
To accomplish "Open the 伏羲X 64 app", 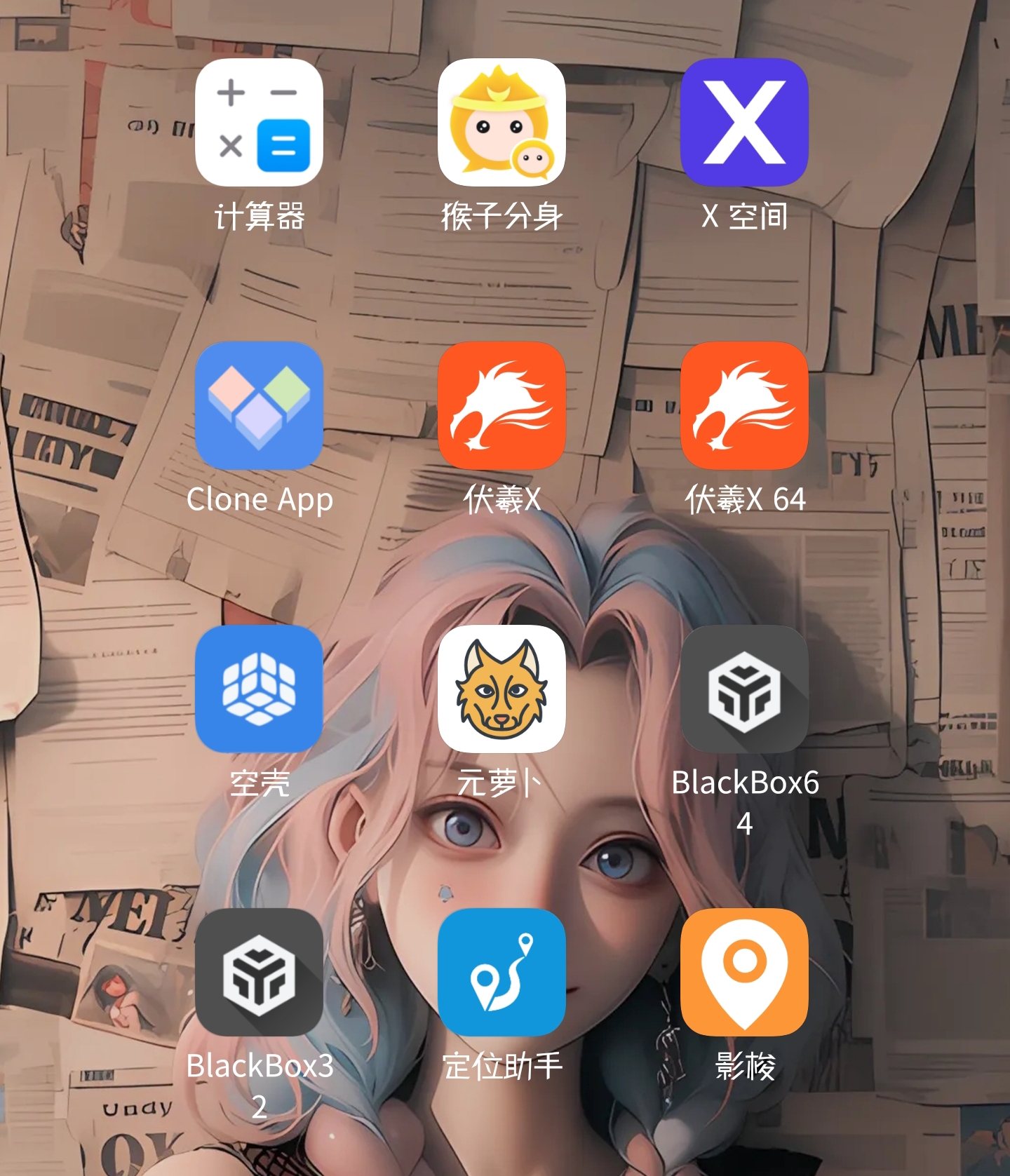I will (744, 406).
